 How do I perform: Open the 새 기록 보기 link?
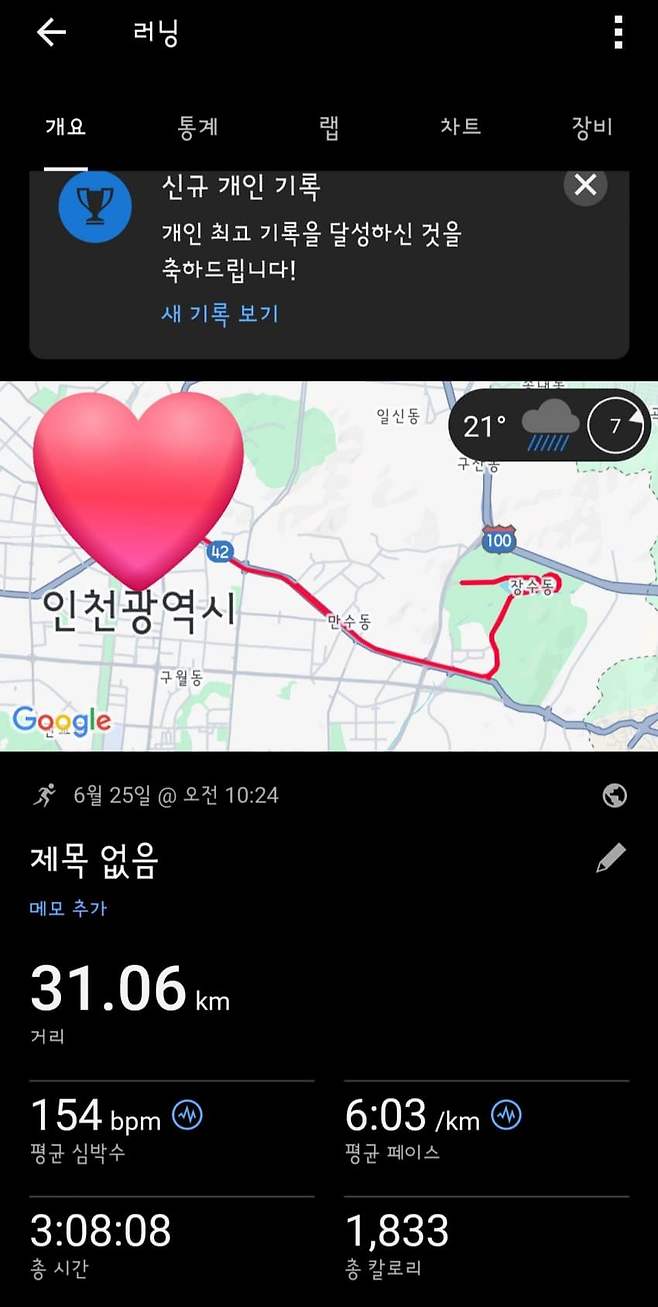[x=220, y=314]
